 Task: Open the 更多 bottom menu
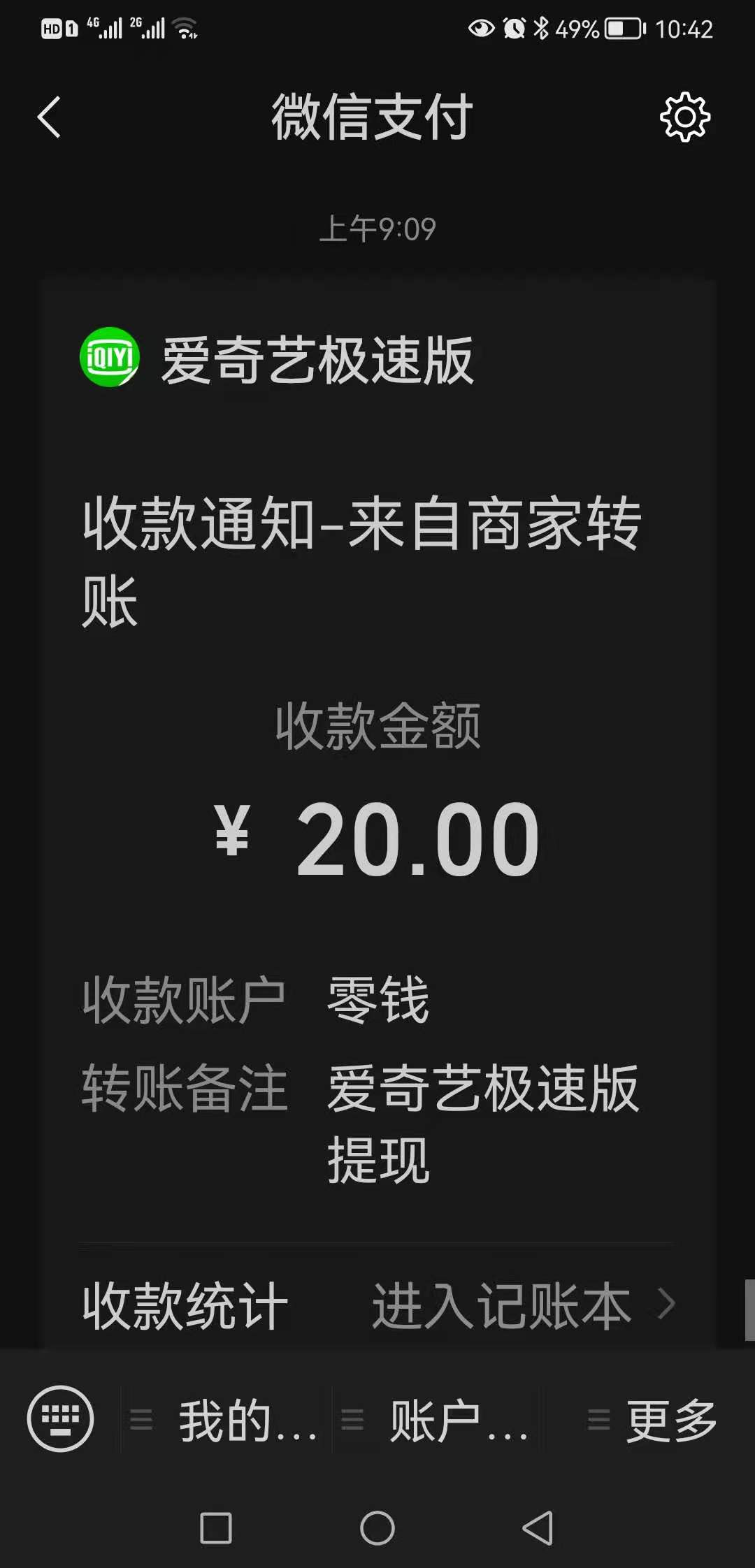click(x=652, y=1420)
